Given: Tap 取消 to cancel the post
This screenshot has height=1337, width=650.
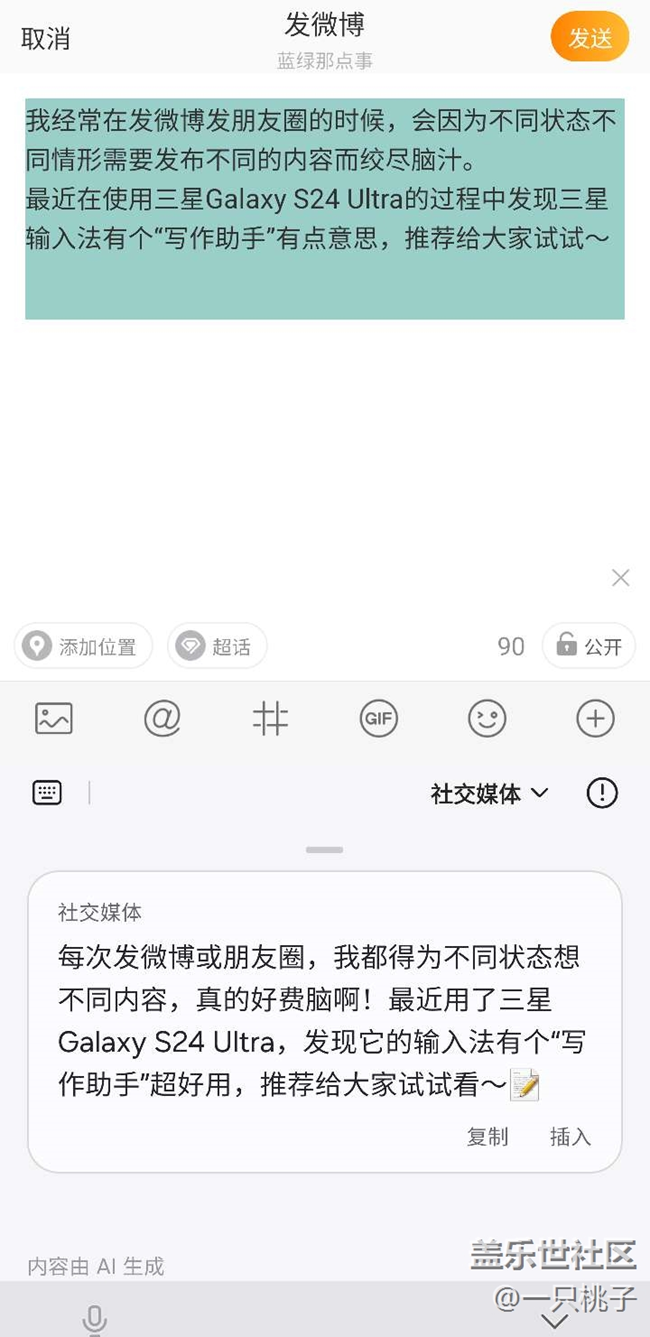Looking at the screenshot, I should tap(46, 38).
